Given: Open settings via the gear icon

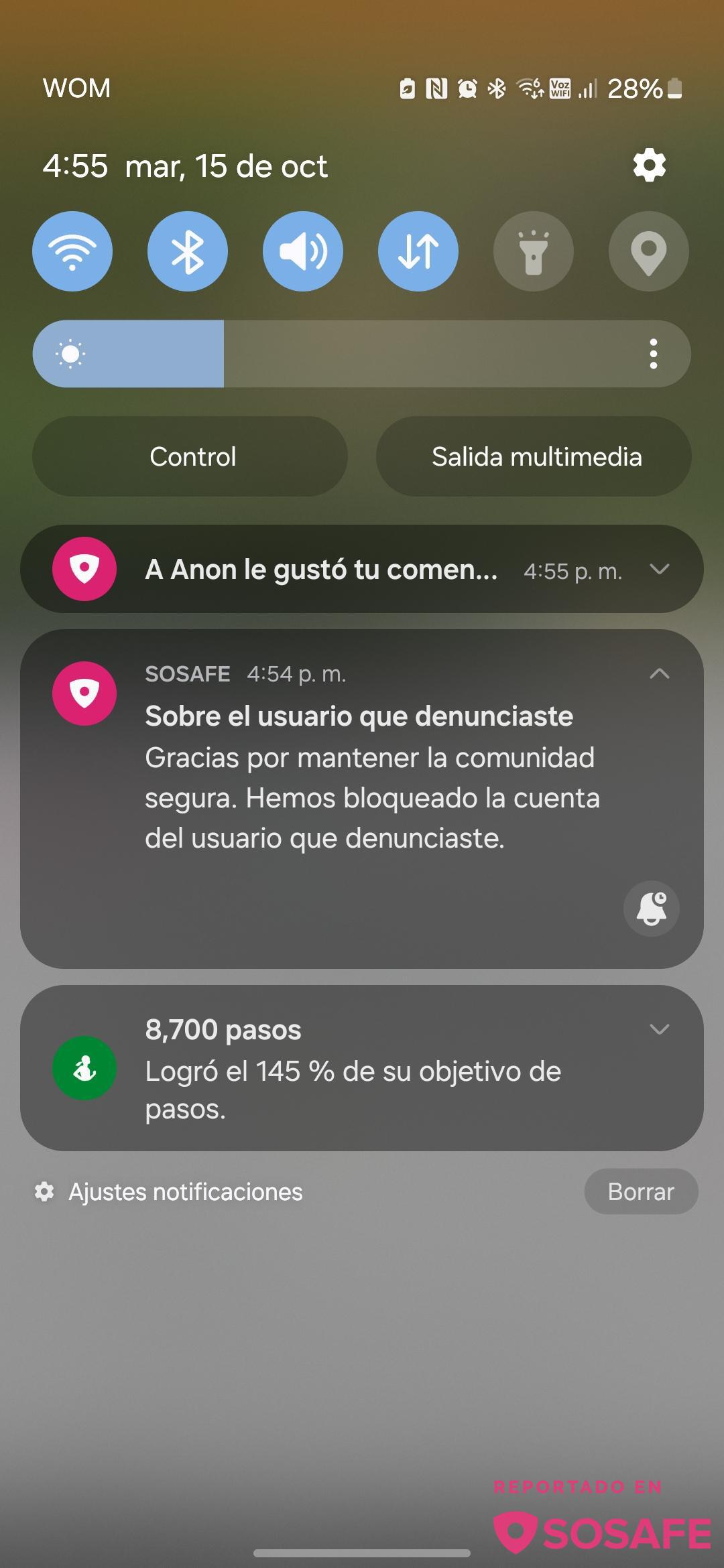Looking at the screenshot, I should coord(649,166).
